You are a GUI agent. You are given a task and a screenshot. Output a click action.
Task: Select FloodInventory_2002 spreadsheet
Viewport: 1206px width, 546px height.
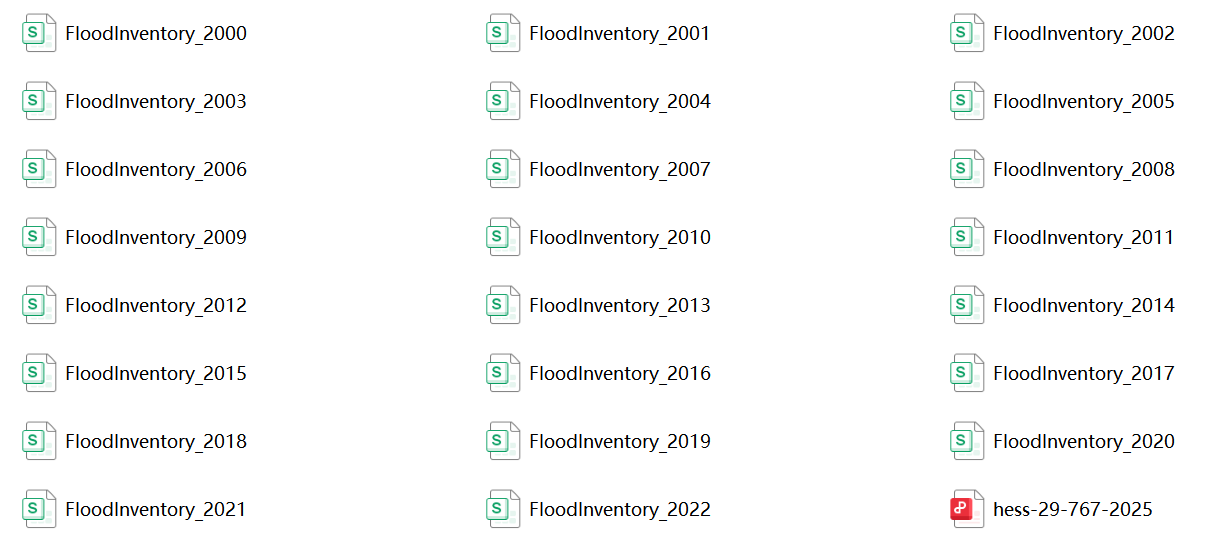click(1083, 34)
